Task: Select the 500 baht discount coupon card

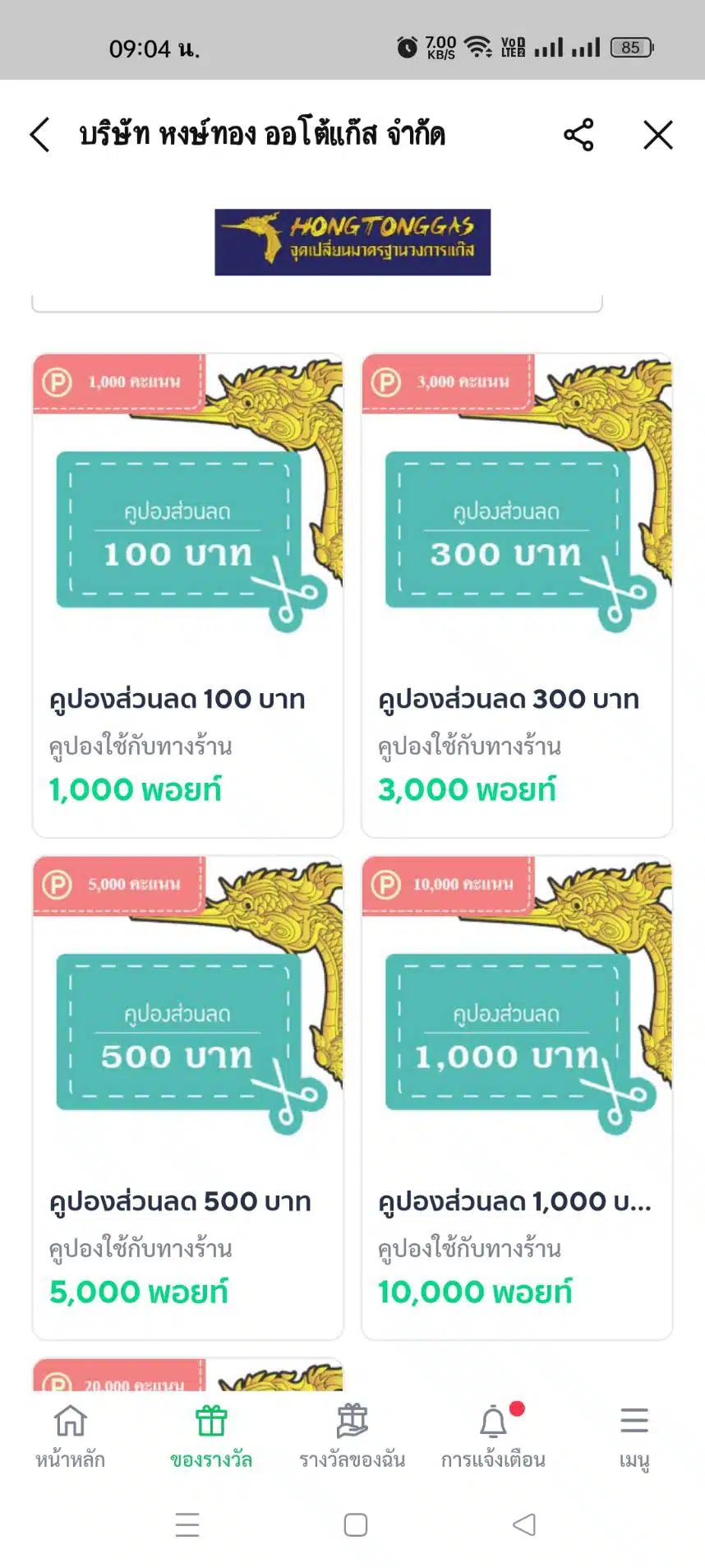Action: tap(187, 1097)
